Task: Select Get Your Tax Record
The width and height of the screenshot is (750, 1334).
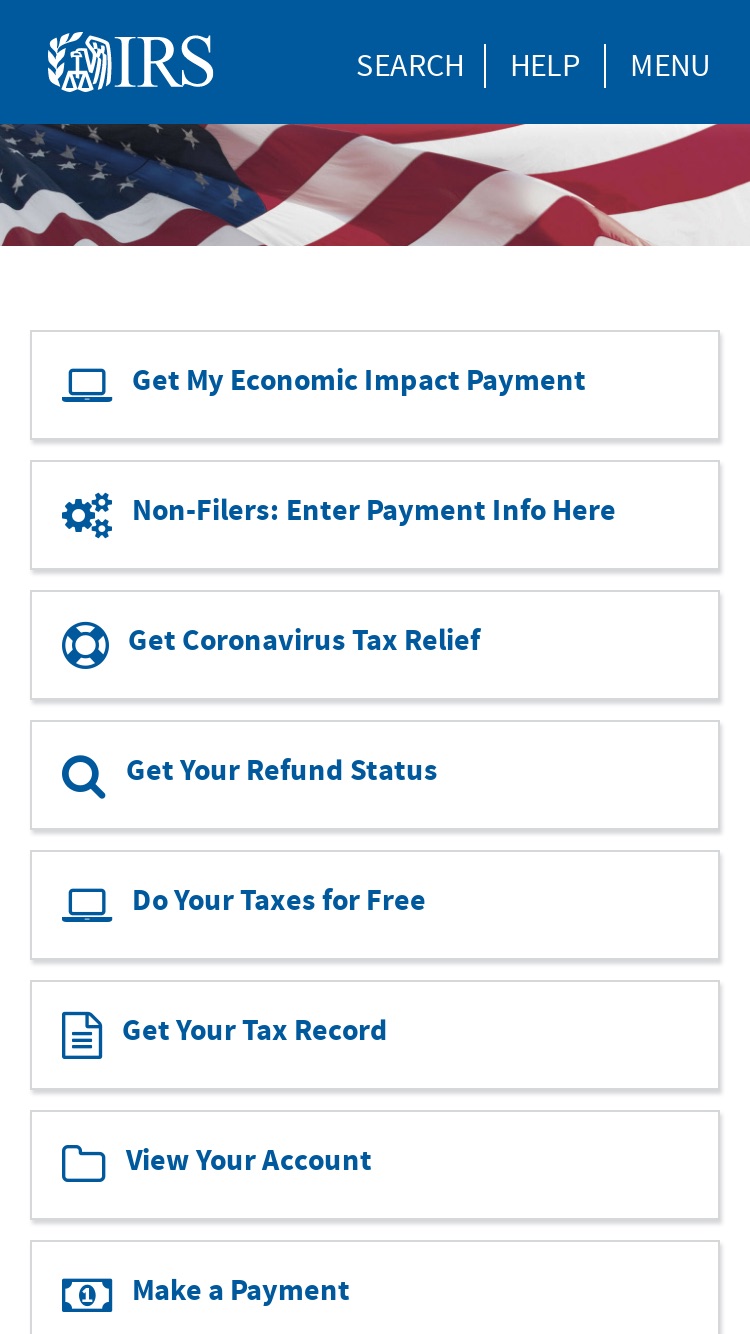Action: (x=375, y=1035)
